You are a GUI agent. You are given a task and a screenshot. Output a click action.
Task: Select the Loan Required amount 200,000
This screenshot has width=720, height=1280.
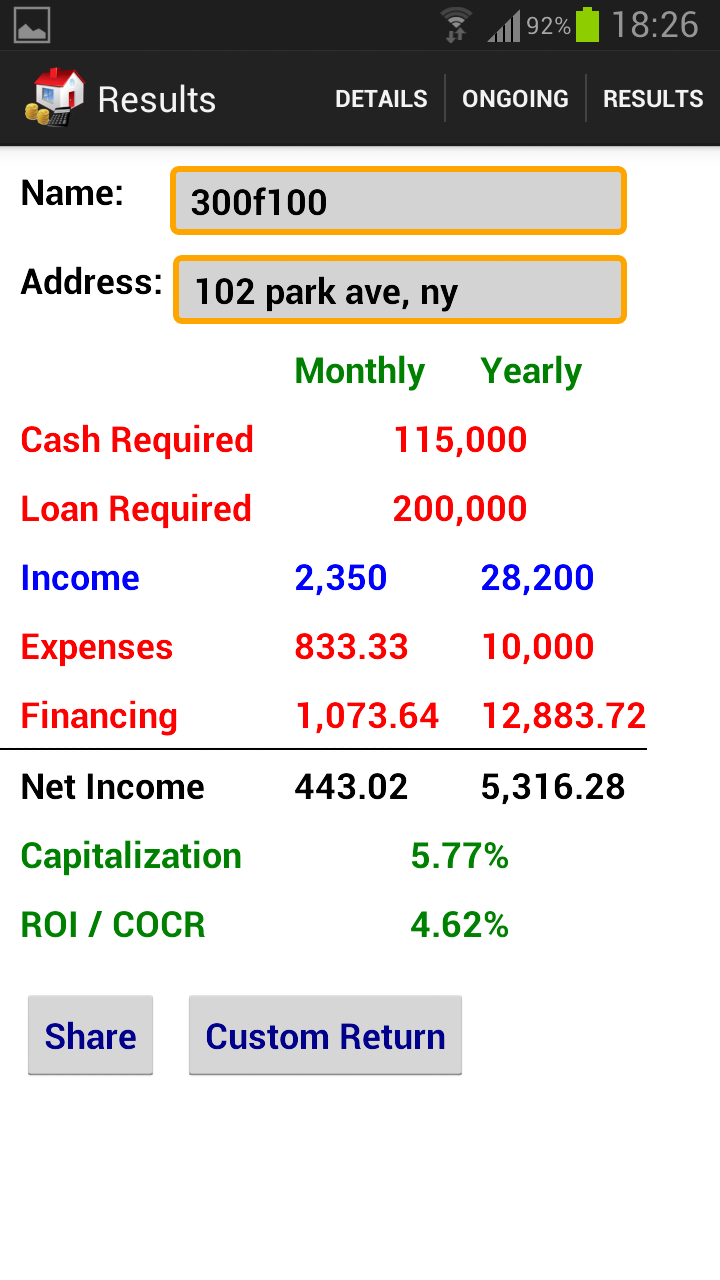(x=459, y=508)
